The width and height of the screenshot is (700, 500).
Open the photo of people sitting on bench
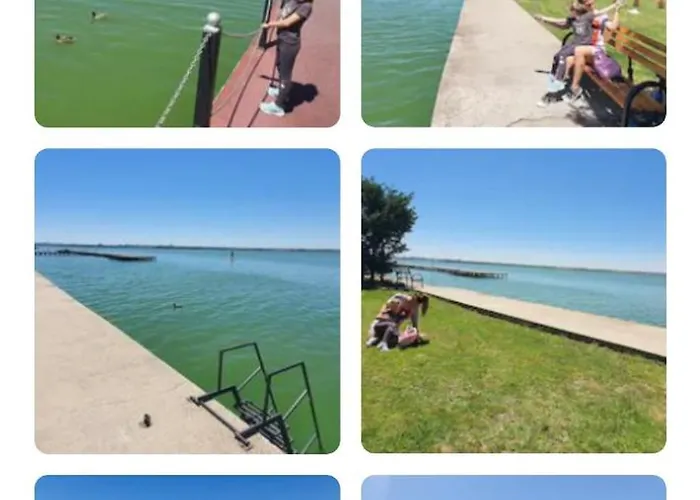pyautogui.click(x=513, y=63)
